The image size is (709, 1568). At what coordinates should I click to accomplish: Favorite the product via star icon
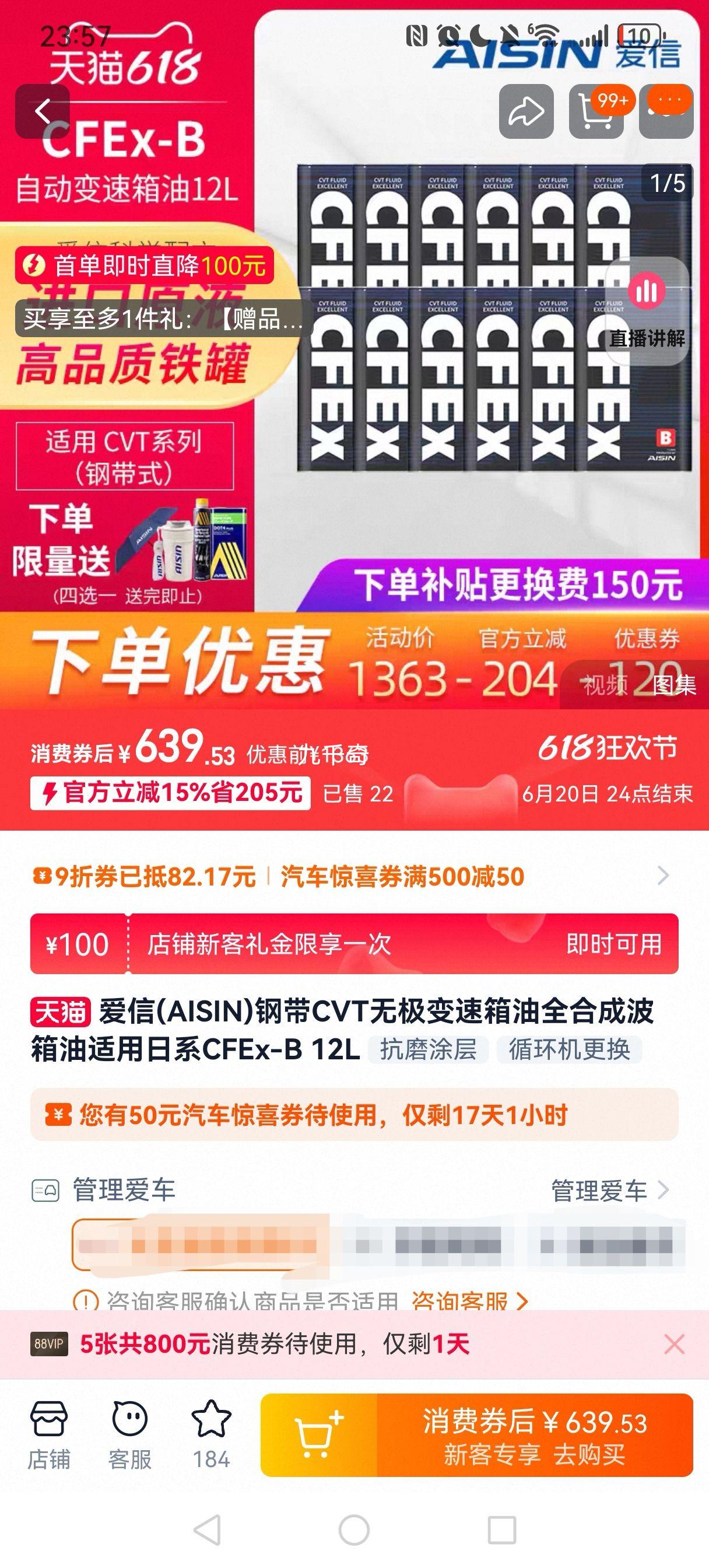pyautogui.click(x=211, y=1434)
